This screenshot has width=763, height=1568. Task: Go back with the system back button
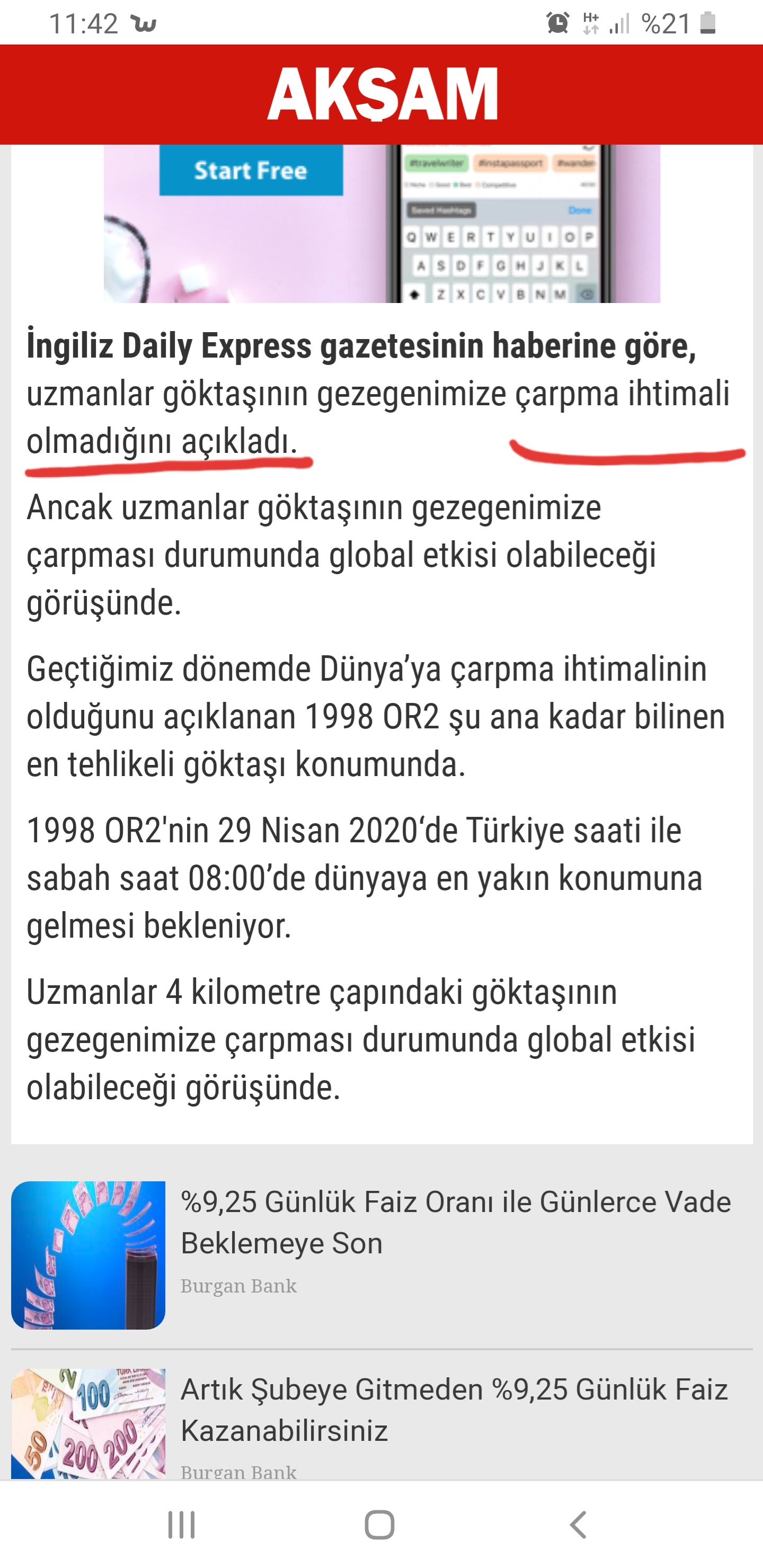pos(578,1525)
